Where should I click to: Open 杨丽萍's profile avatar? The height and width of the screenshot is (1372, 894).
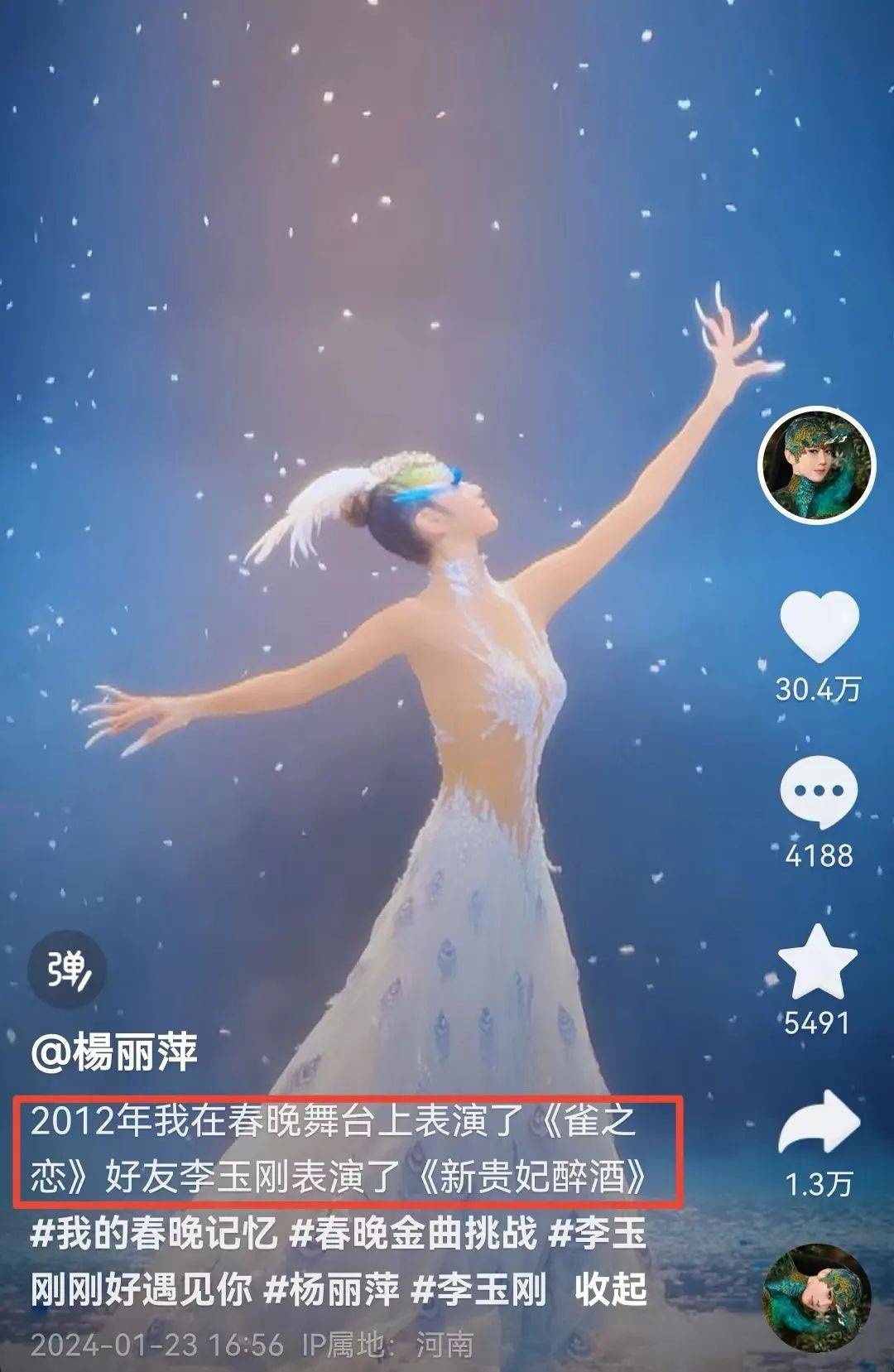[x=817, y=465]
